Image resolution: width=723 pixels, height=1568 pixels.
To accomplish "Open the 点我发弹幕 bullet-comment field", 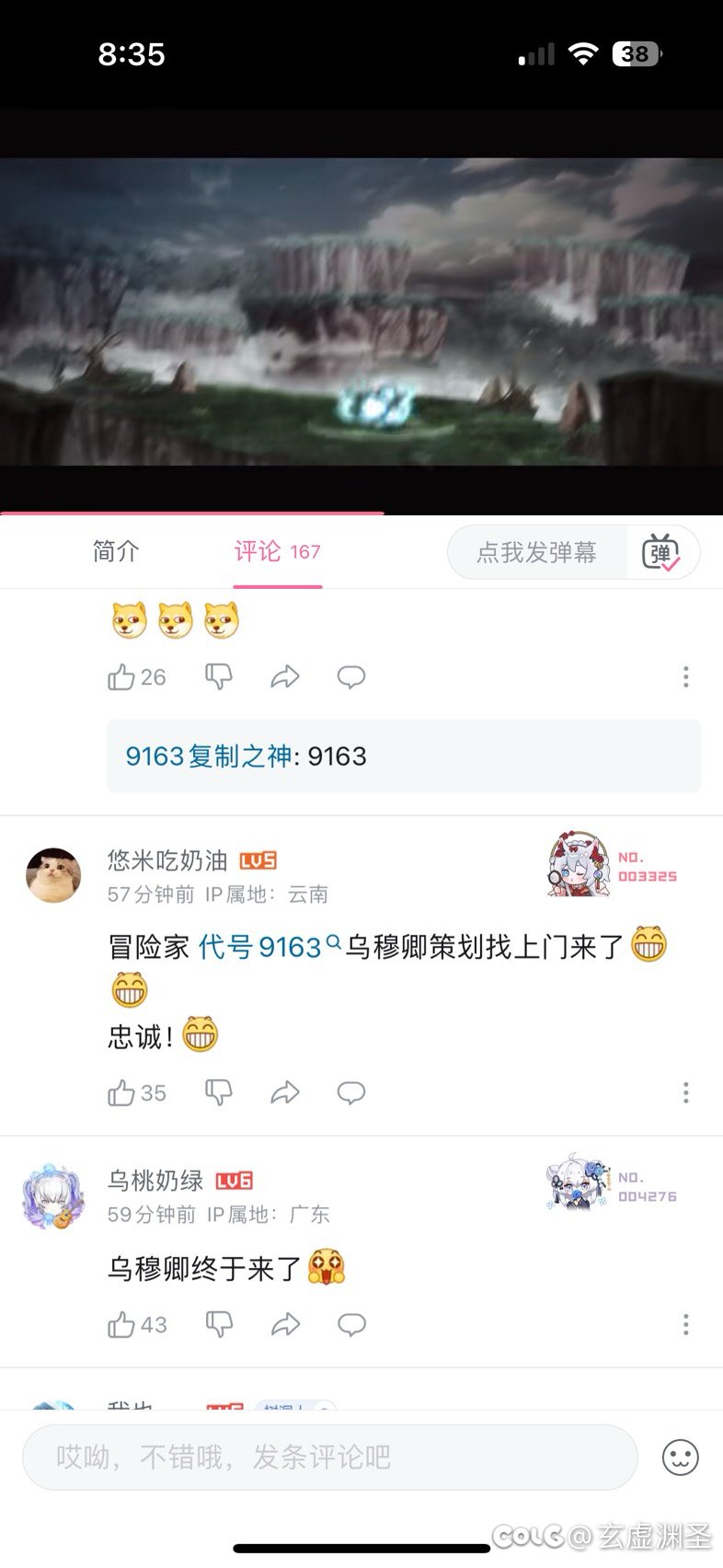I will (534, 551).
